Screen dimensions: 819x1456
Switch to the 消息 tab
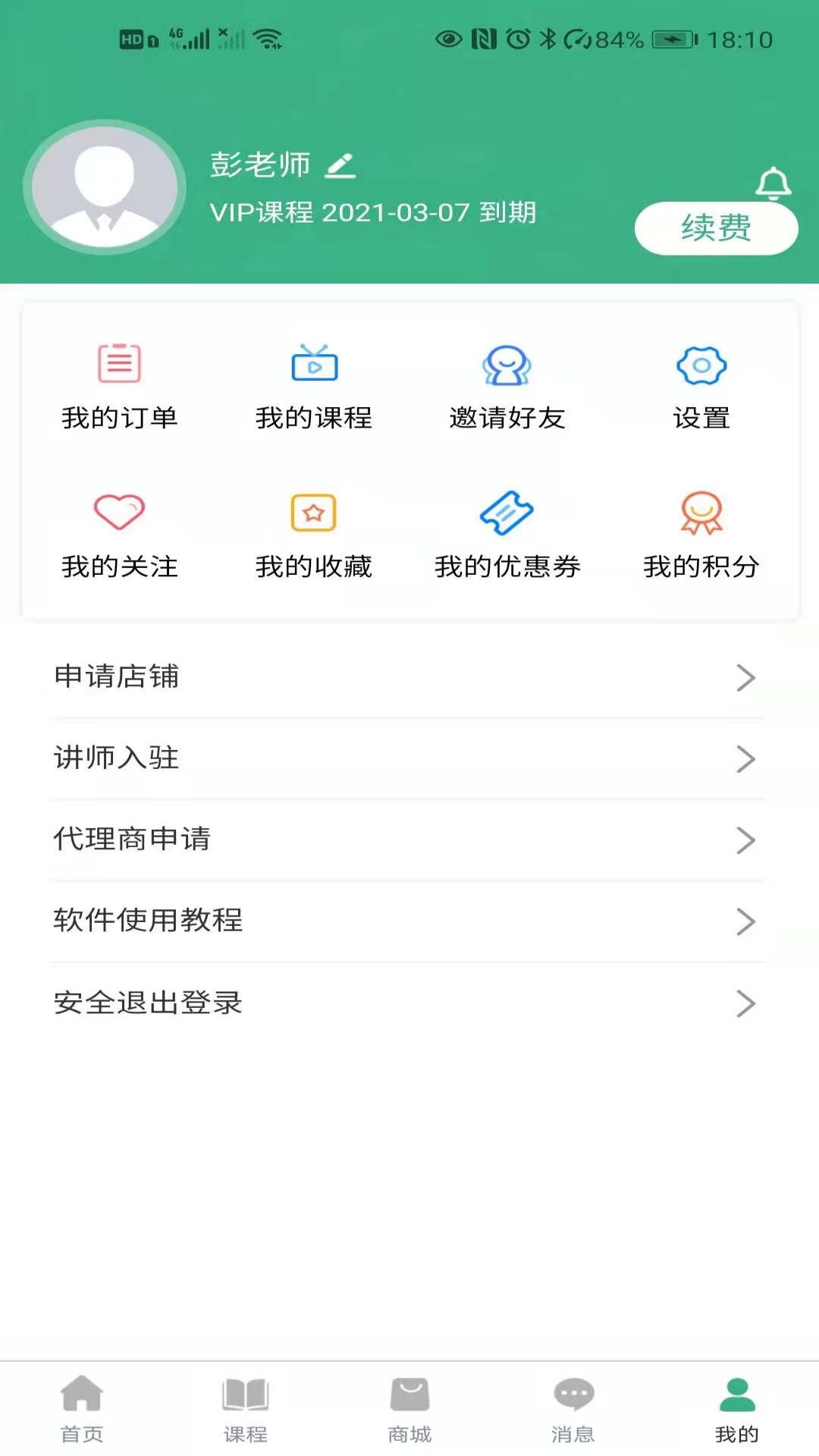pos(573,1410)
